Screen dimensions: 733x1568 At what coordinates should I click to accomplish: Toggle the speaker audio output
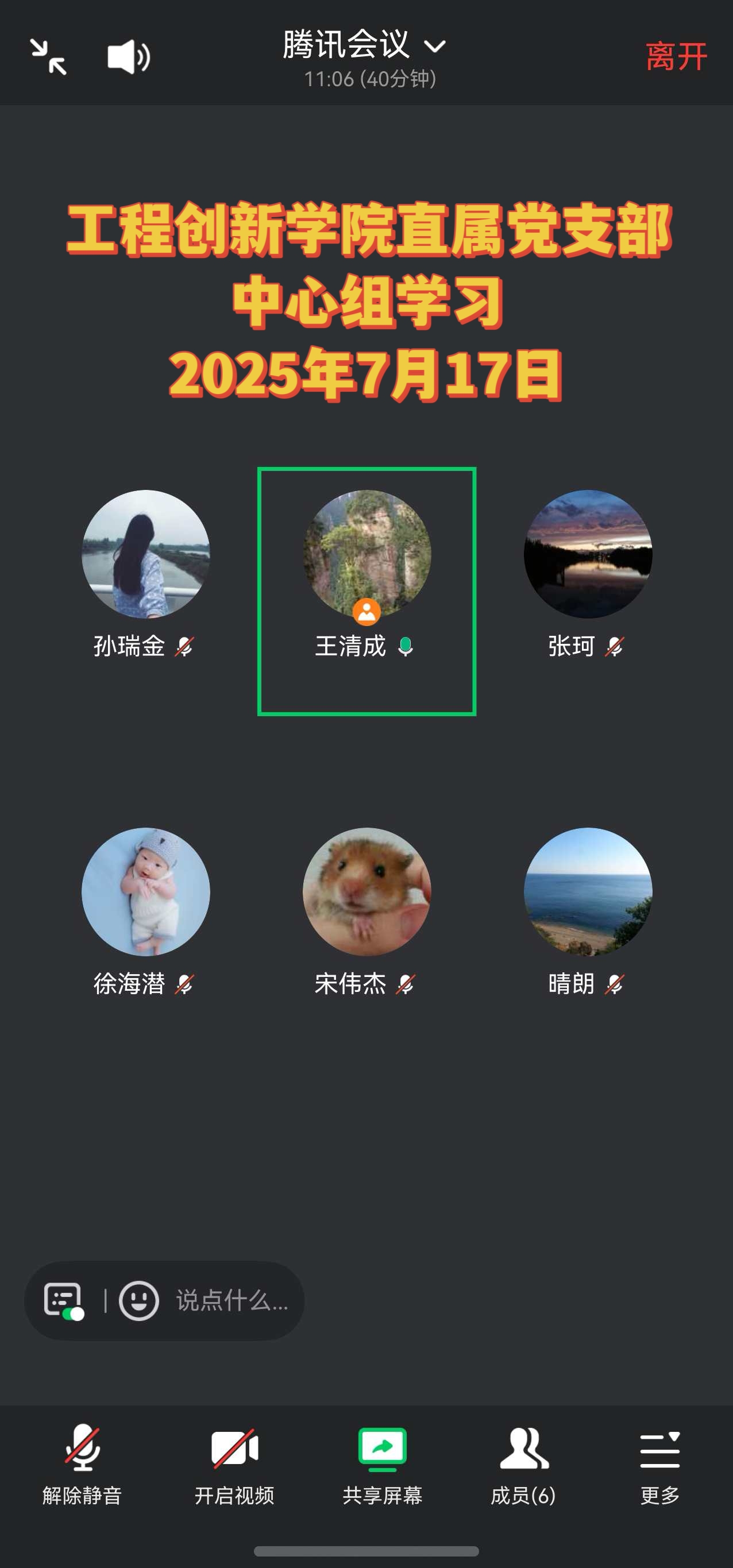[128, 57]
